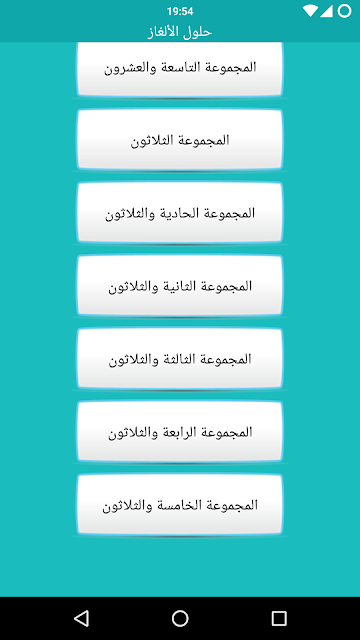Select المجموعة الخامسة والثلاثون

coord(180,505)
